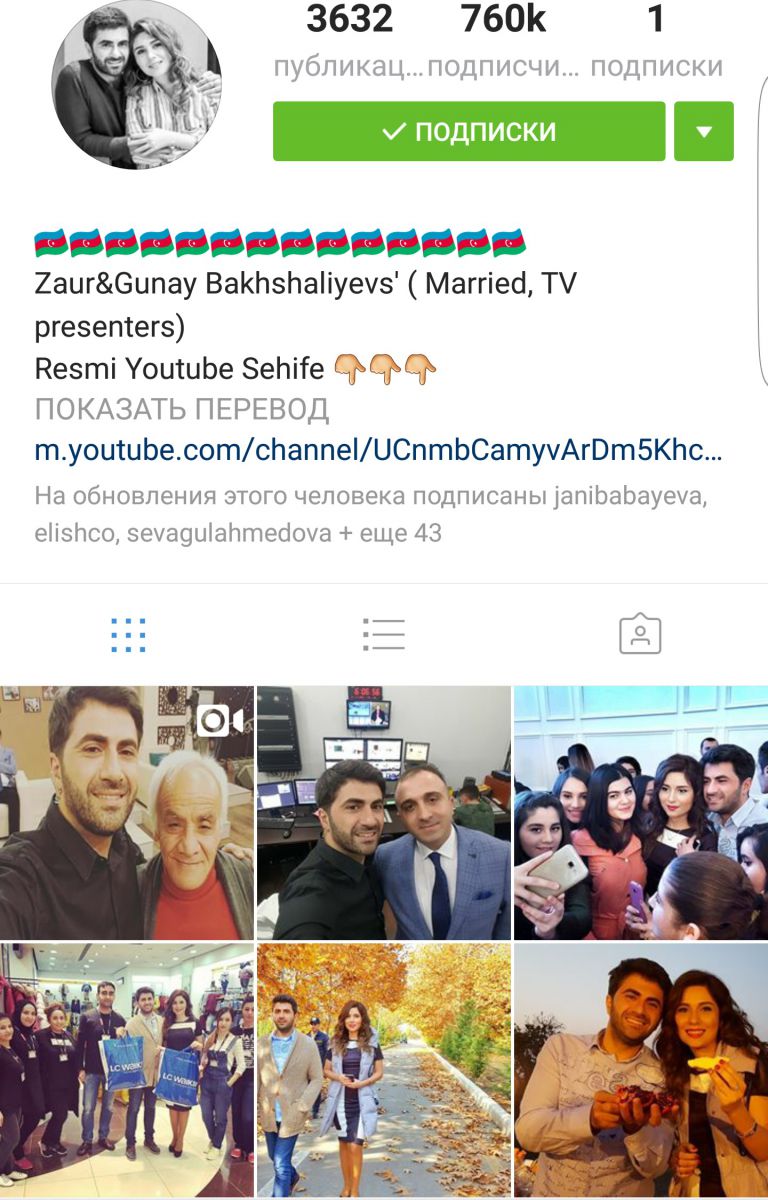Open the couple holding pomegranate post
Screen dimensions: 768x1200
(640, 1068)
